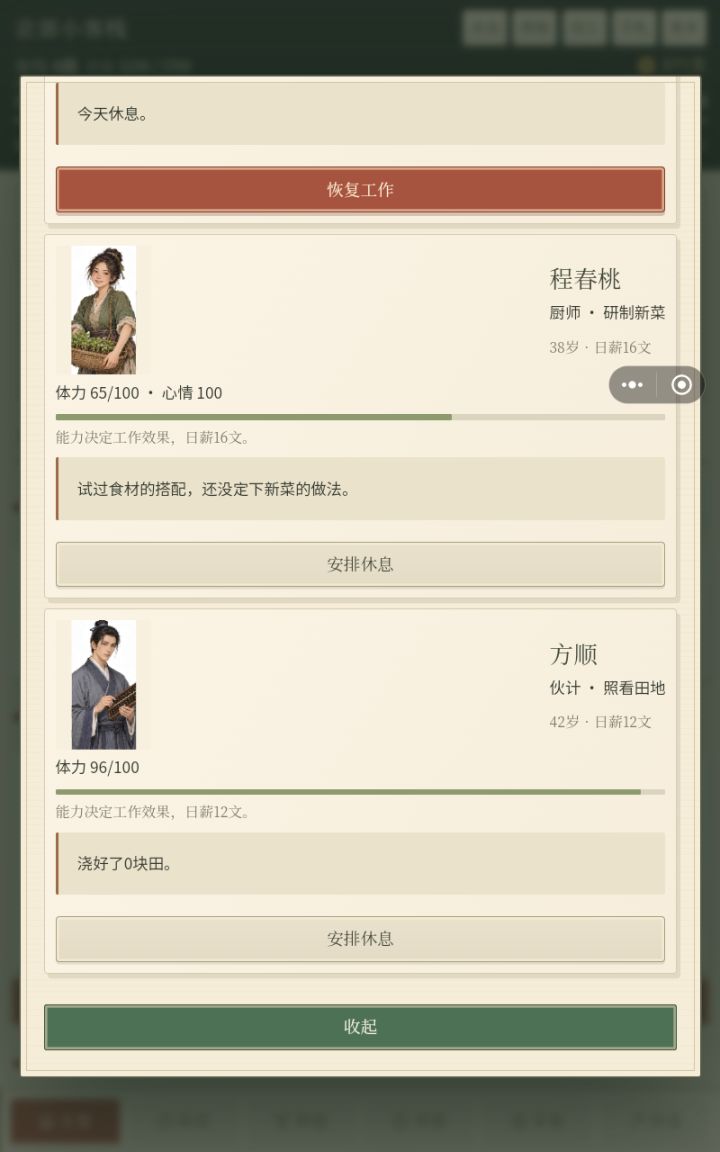Arrange rest for 程春桃

pyautogui.click(x=360, y=564)
